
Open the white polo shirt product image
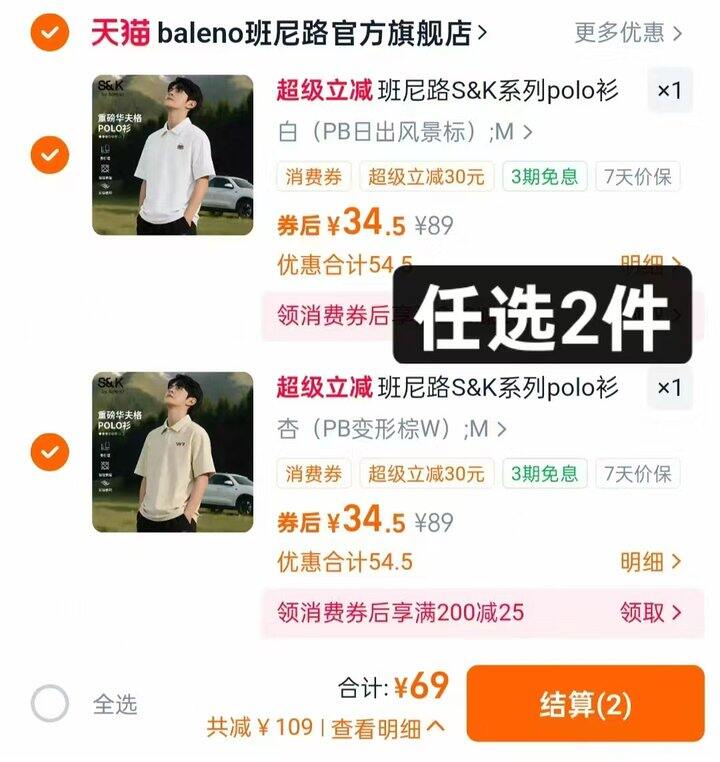(x=172, y=155)
